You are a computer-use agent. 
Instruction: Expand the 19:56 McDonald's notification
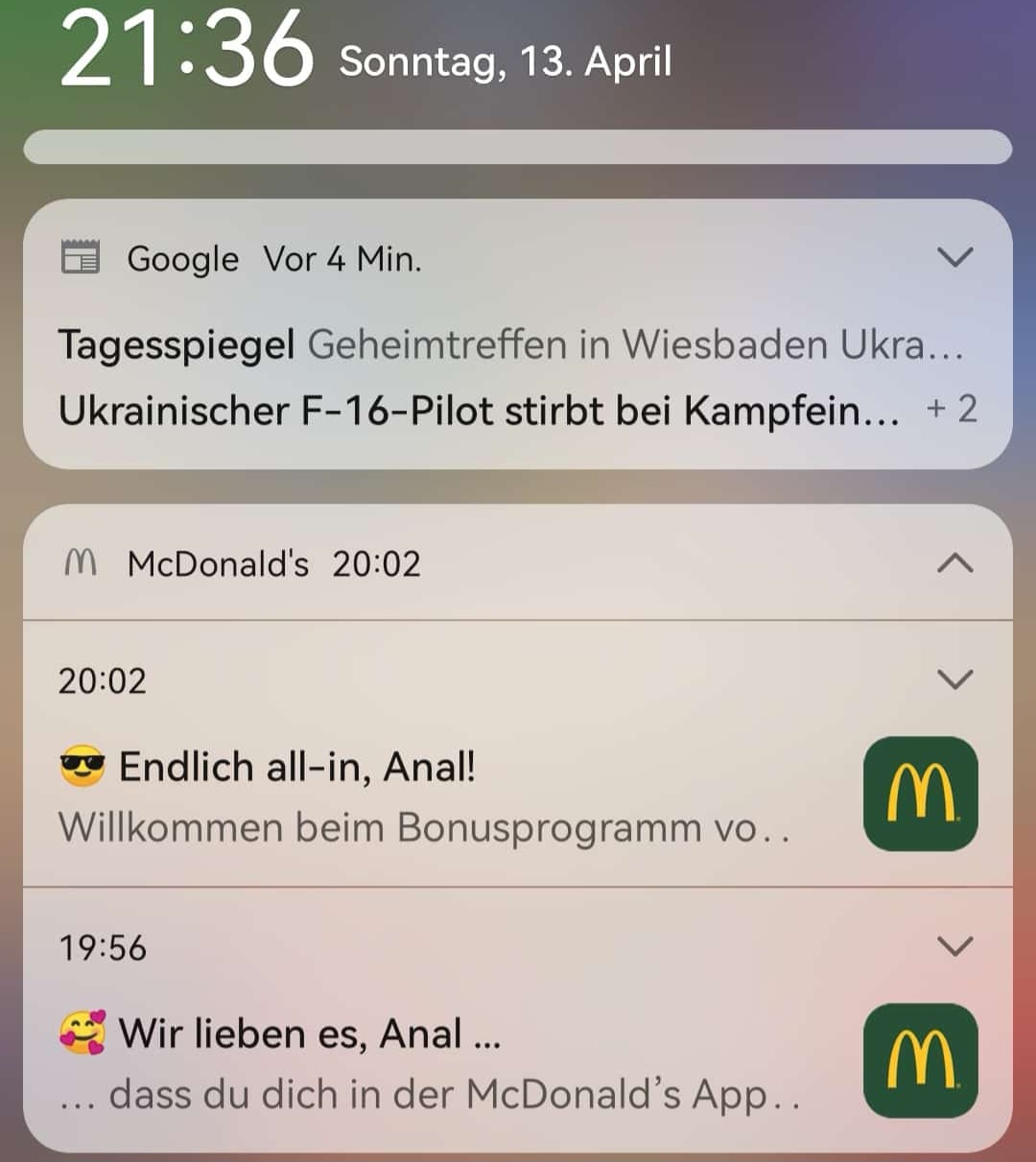(954, 947)
